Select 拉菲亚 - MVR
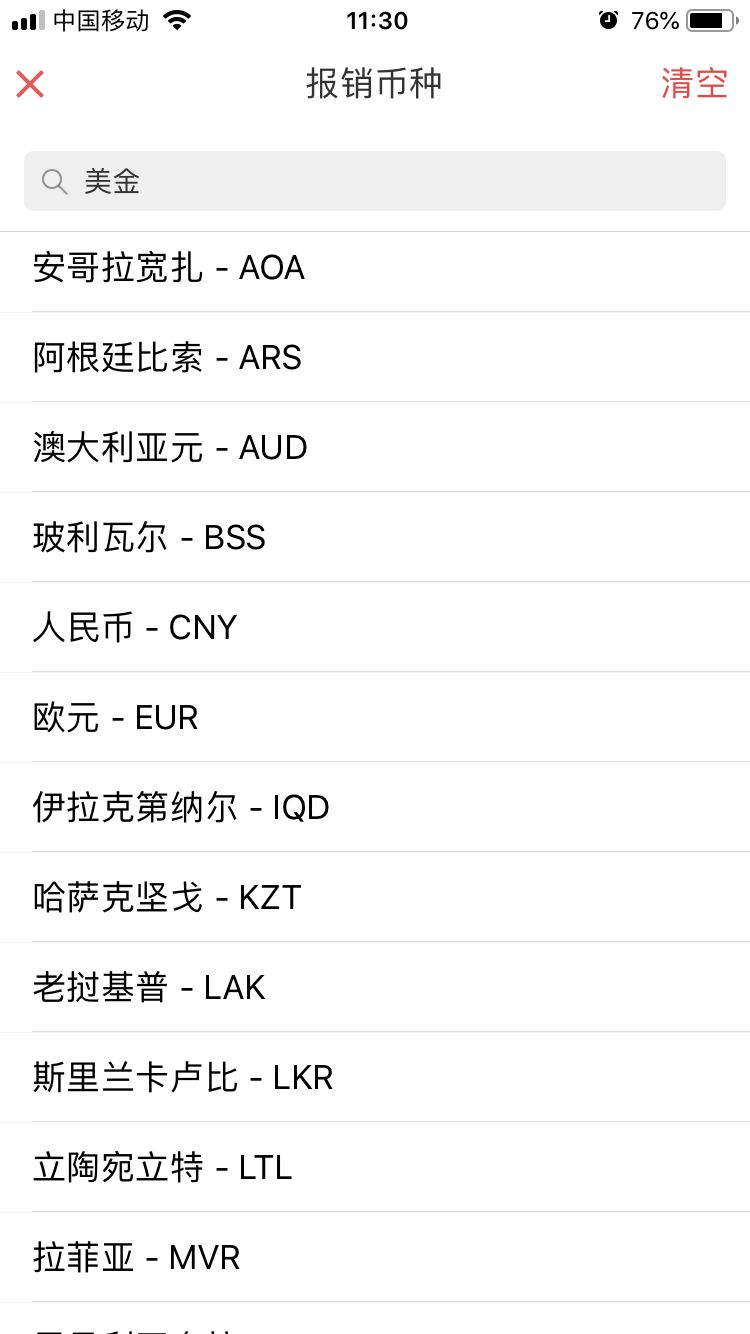Screen dimensions: 750x1334 click(x=375, y=1257)
